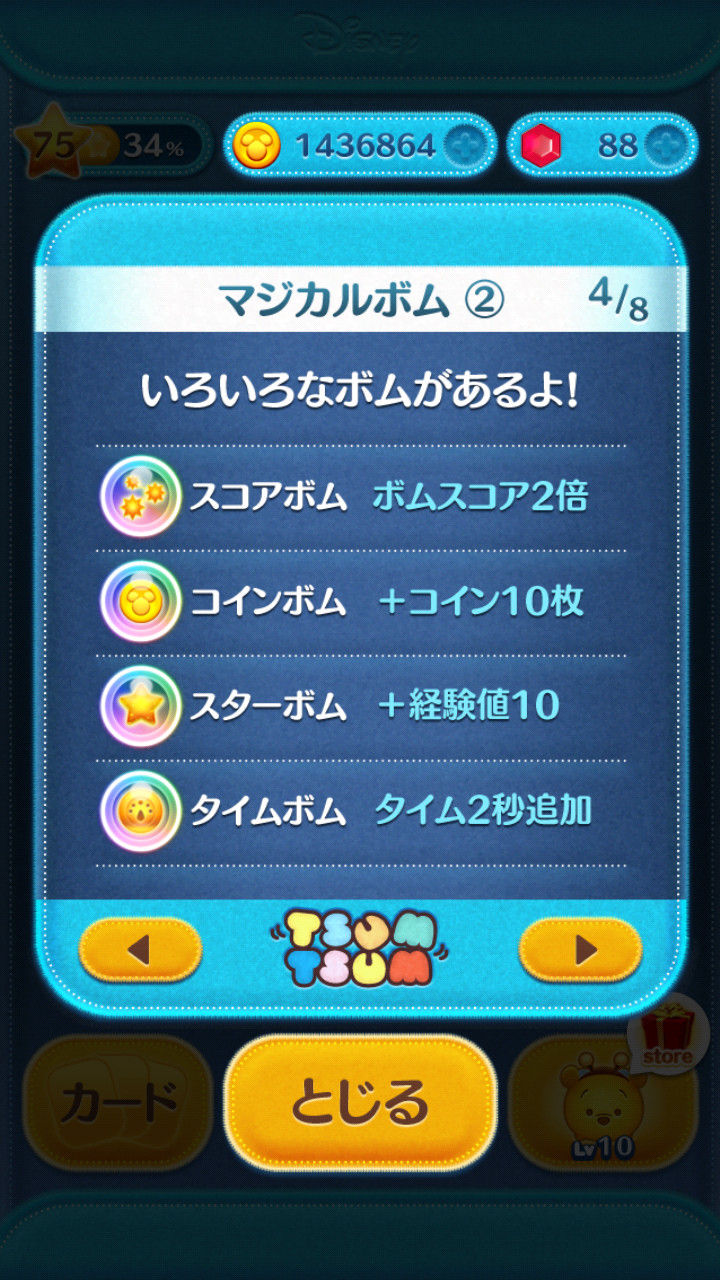
Task: Tap the Score Bomb (スコアボム) icon
Action: (x=140, y=495)
